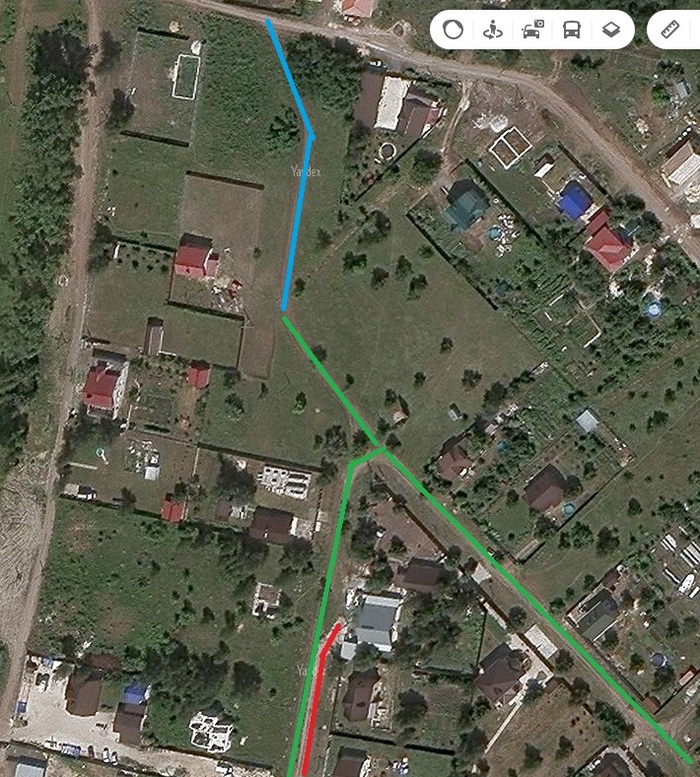This screenshot has height=777, width=700.
Task: Open street panoramas view
Action: point(492,30)
